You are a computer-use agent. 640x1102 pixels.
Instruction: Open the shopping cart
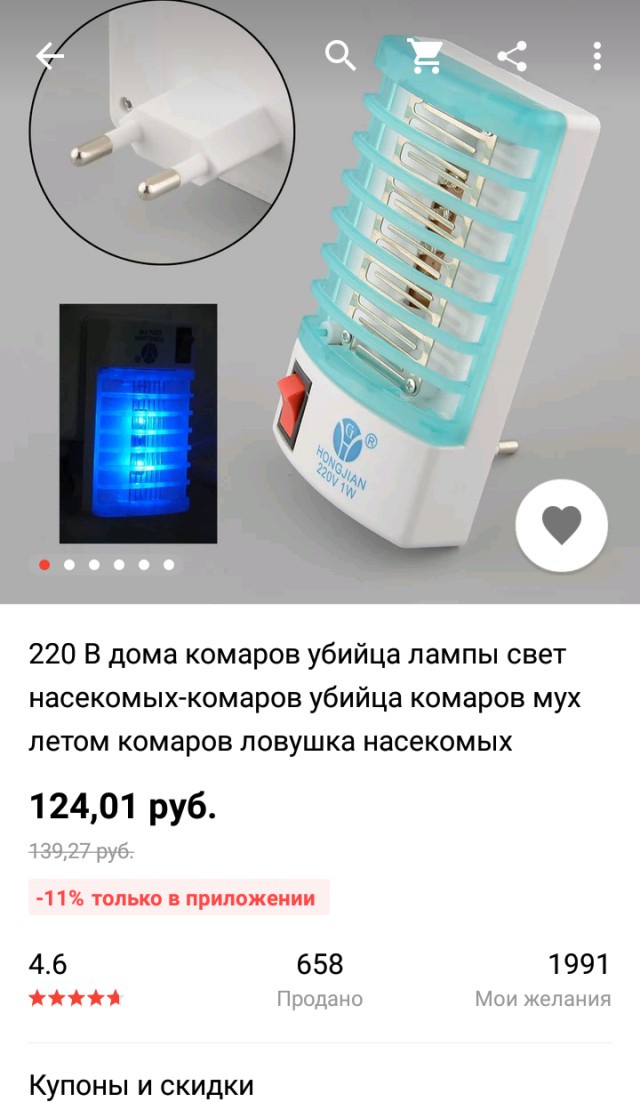point(427,56)
